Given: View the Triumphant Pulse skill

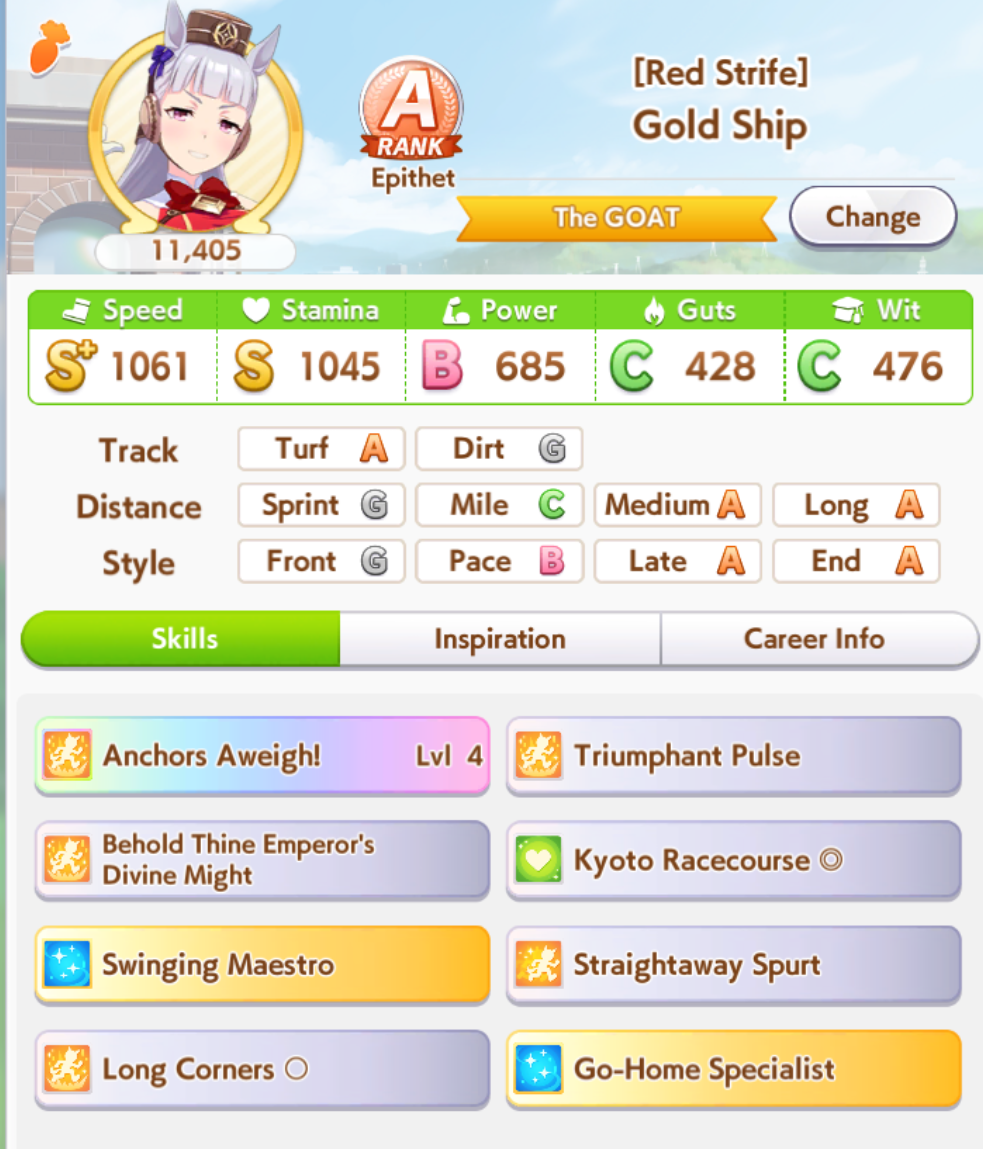Looking at the screenshot, I should (x=733, y=755).
